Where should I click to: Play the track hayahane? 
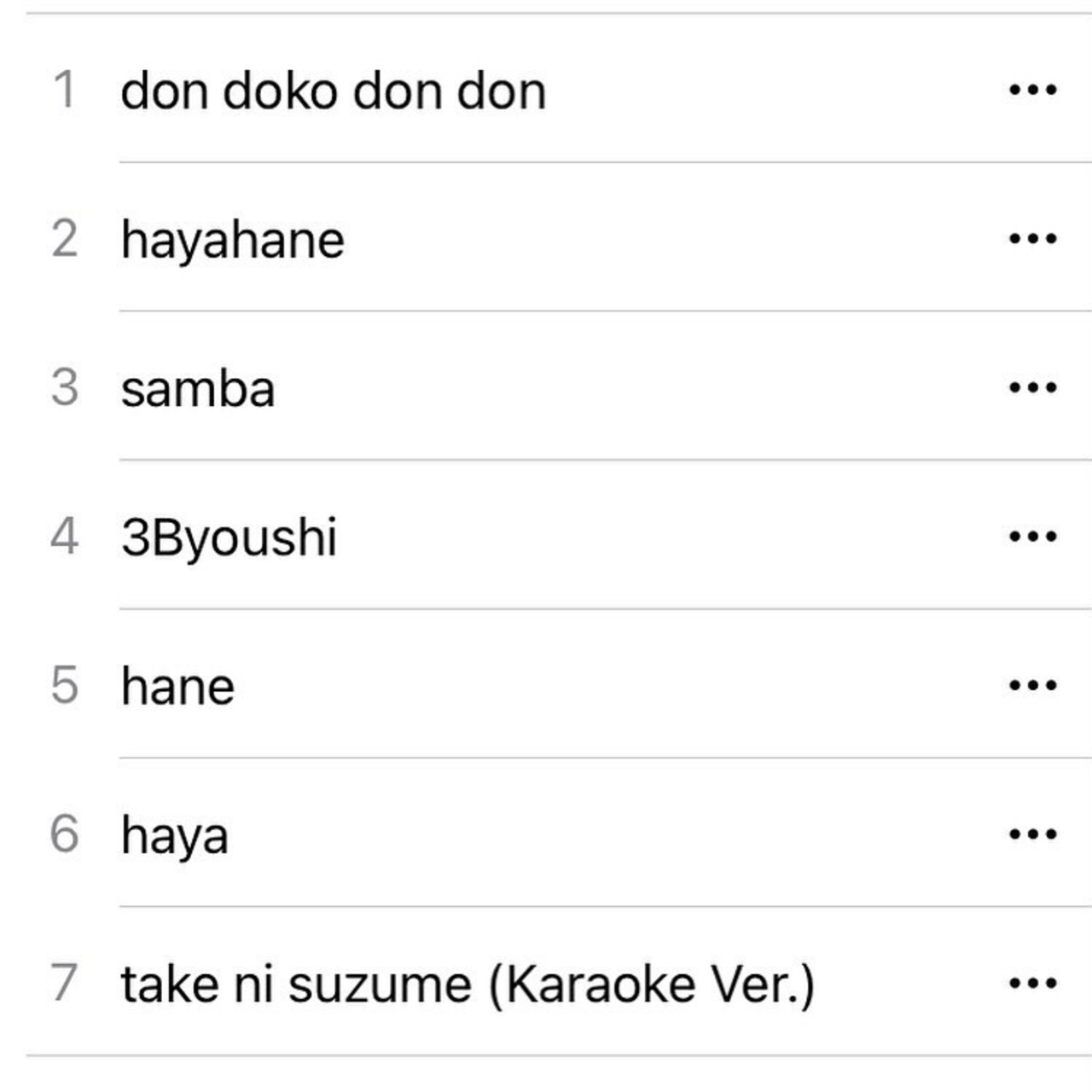click(232, 239)
